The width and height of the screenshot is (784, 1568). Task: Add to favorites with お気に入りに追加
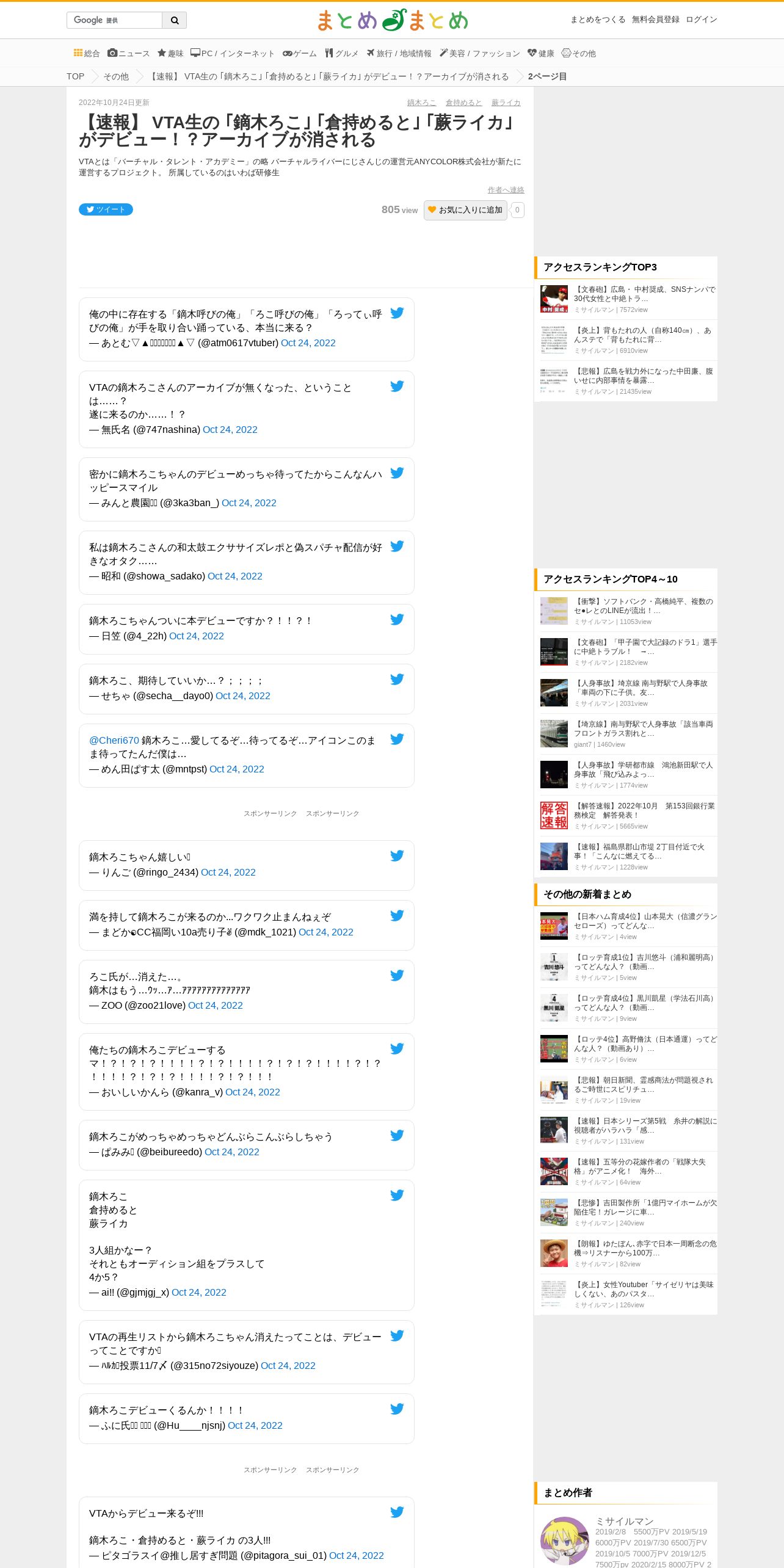[465, 210]
